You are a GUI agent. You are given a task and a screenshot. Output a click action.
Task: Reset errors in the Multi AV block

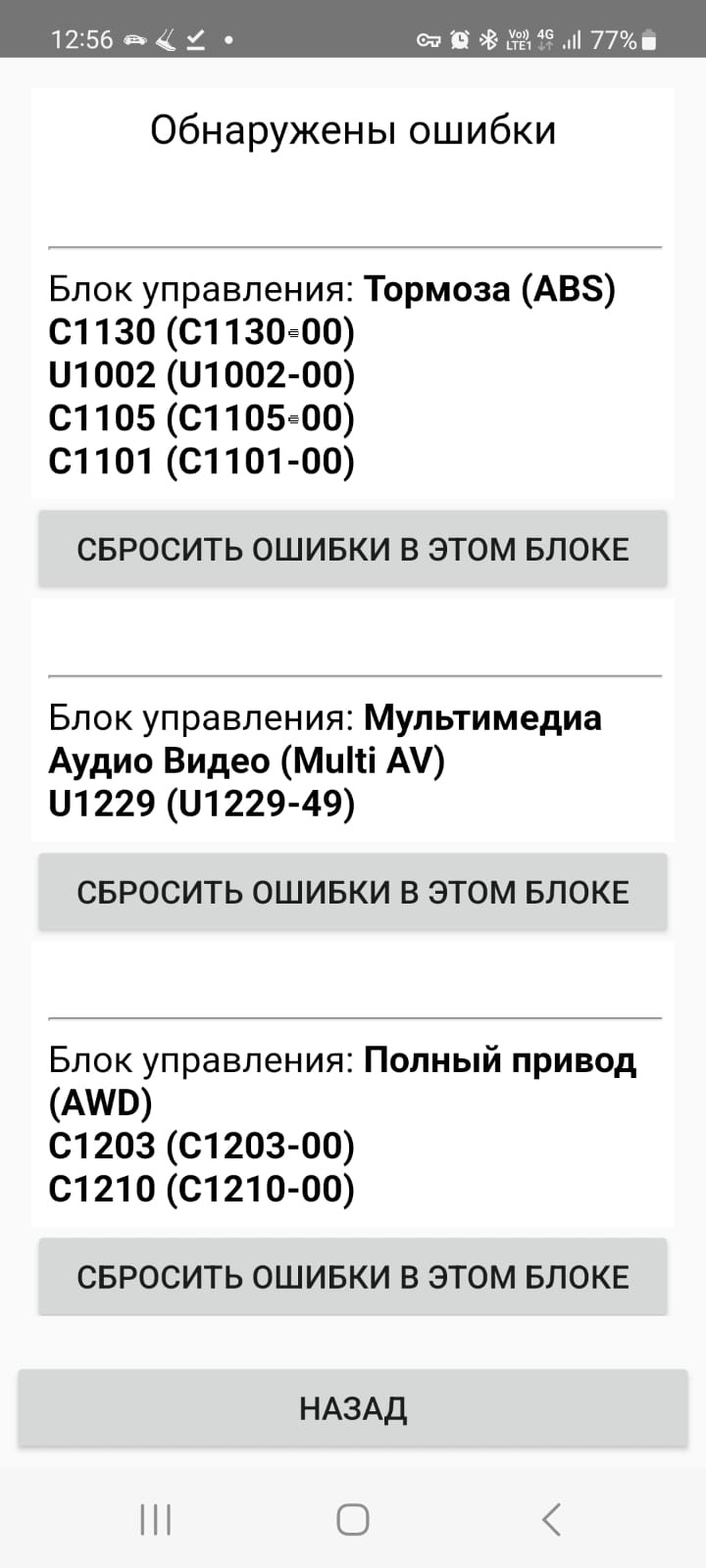[353, 892]
